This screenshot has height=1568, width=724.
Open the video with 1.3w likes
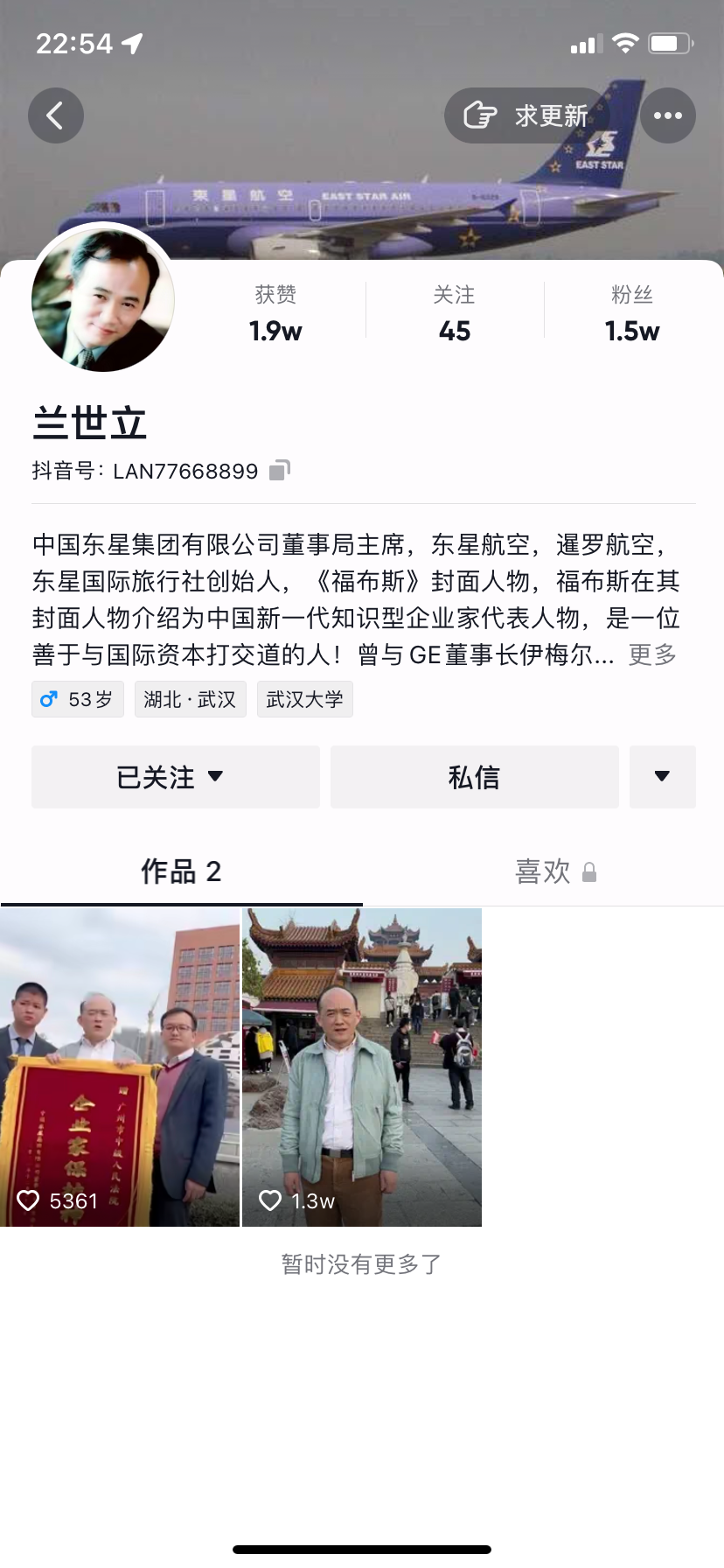coord(362,1067)
